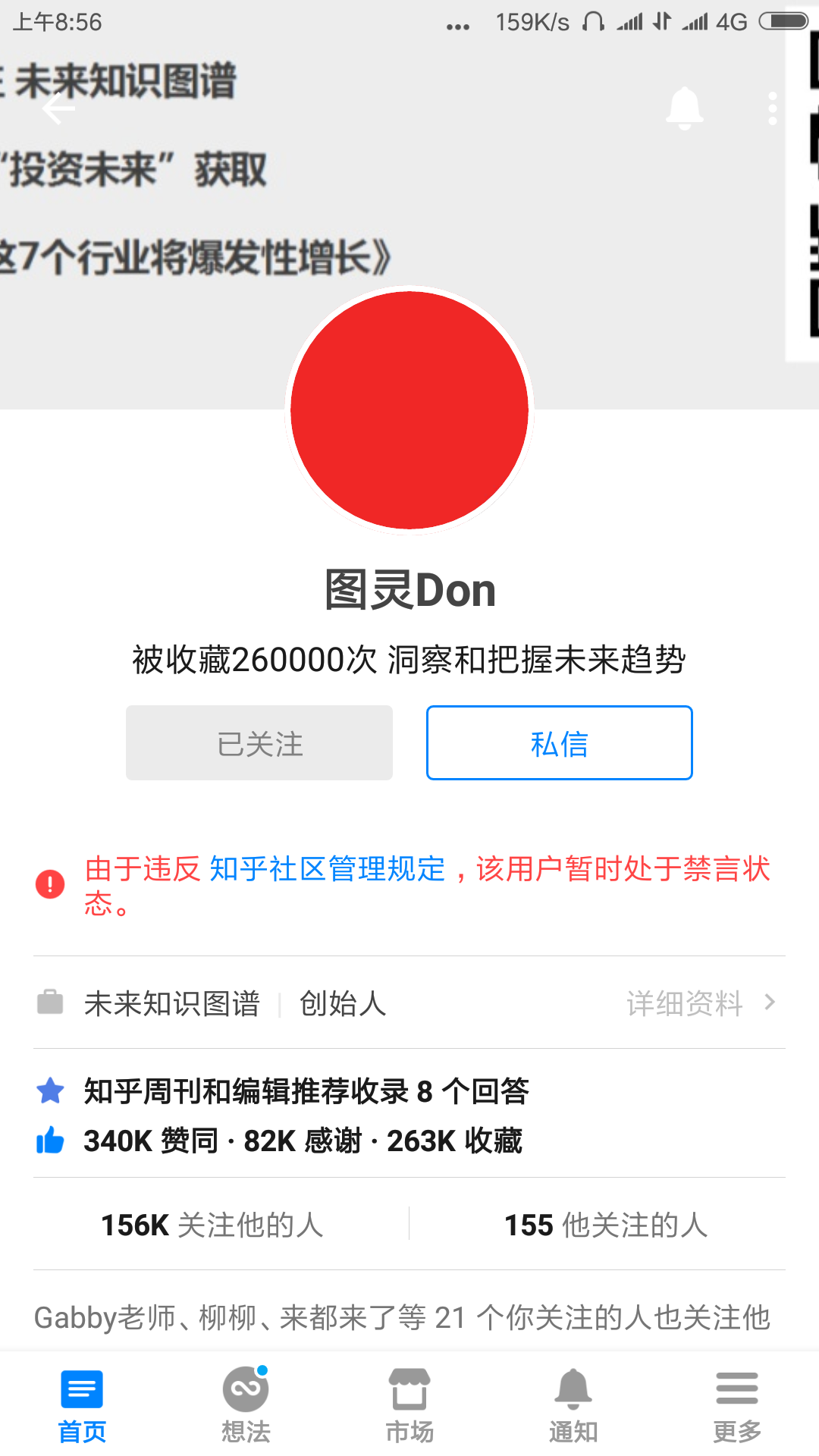Viewport: 819px width, 1456px height.
Task: Tap the 已关注 button to unfollow
Action: point(259,743)
